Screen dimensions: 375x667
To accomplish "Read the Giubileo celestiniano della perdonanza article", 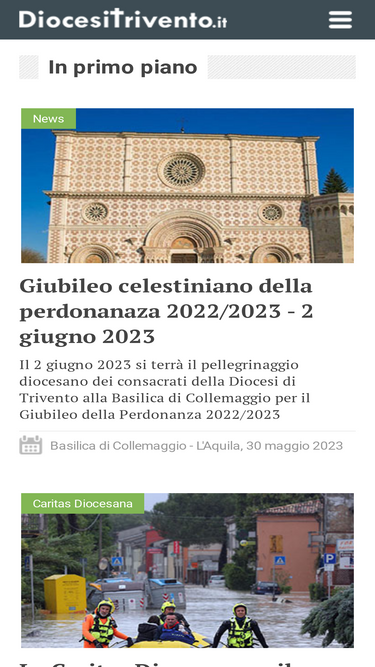I will coord(166,311).
